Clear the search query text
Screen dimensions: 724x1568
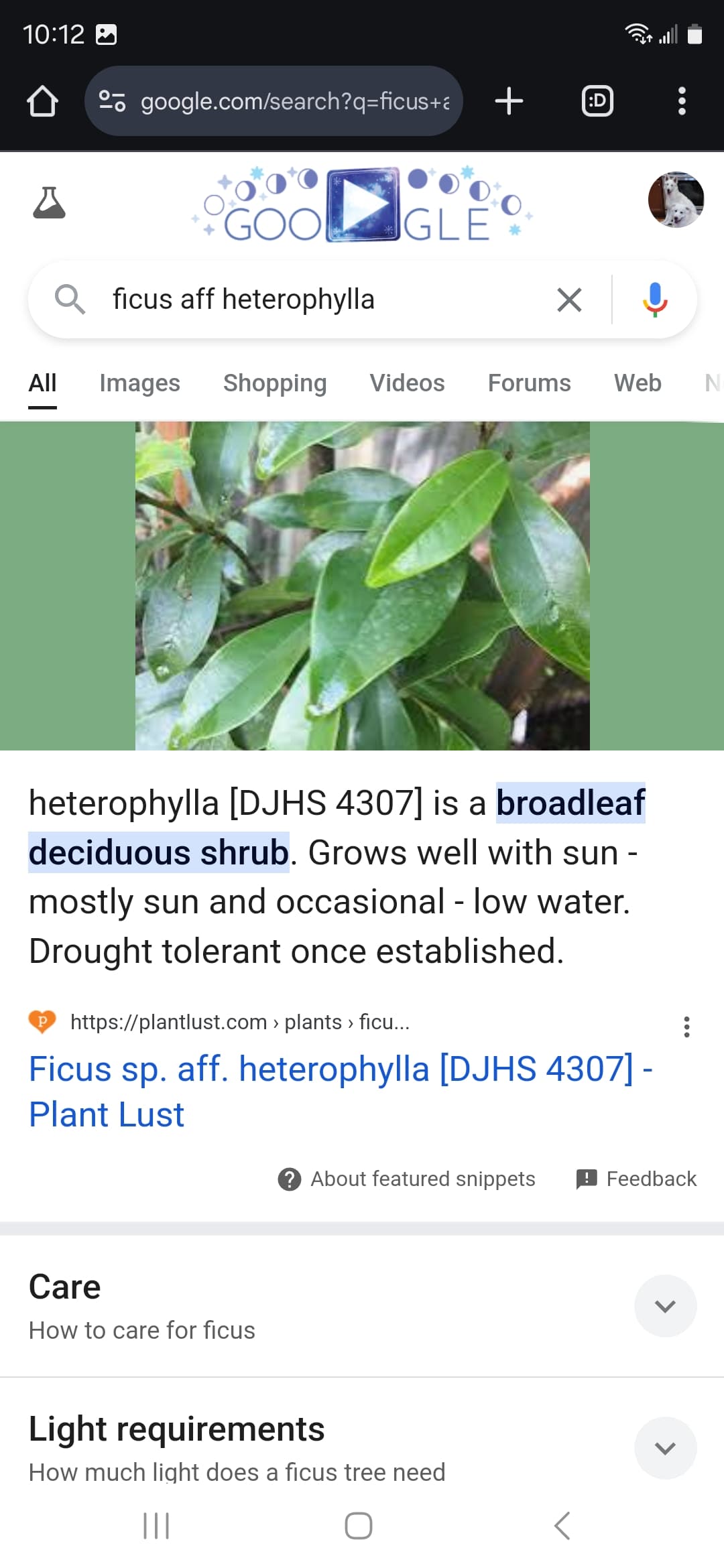(x=569, y=300)
